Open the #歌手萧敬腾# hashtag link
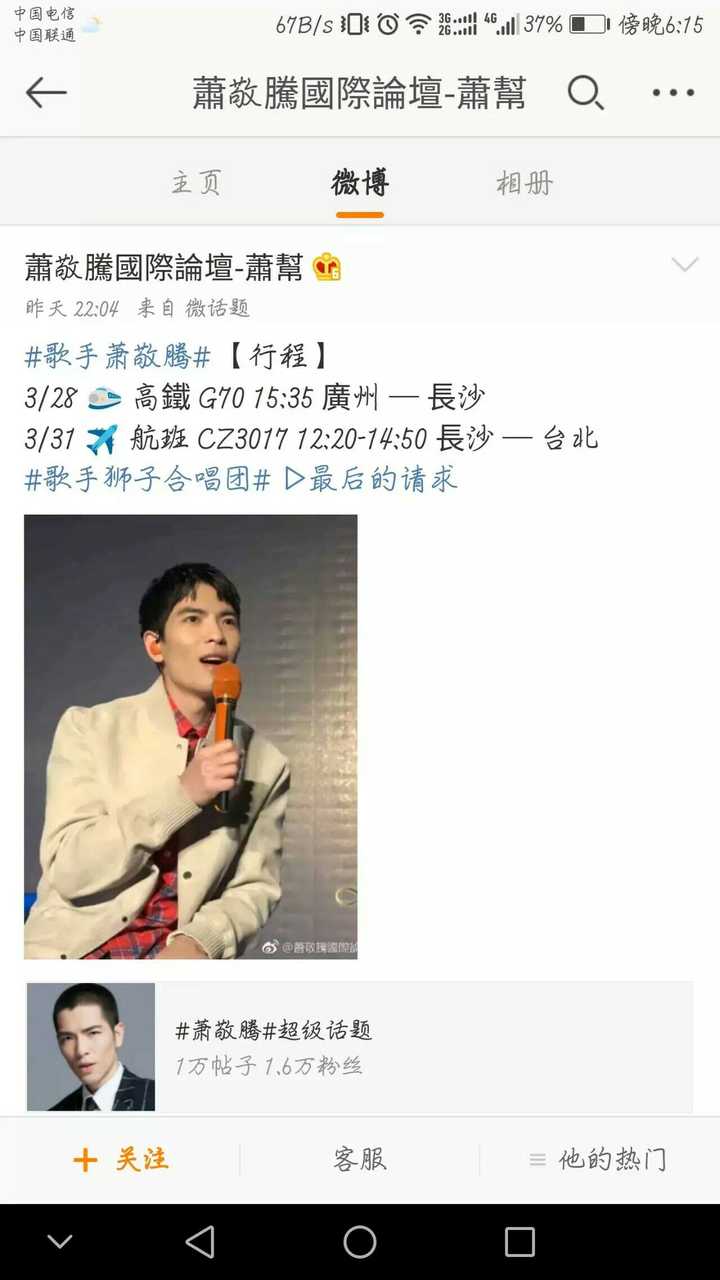Screen dimensions: 720x1280 point(118,356)
